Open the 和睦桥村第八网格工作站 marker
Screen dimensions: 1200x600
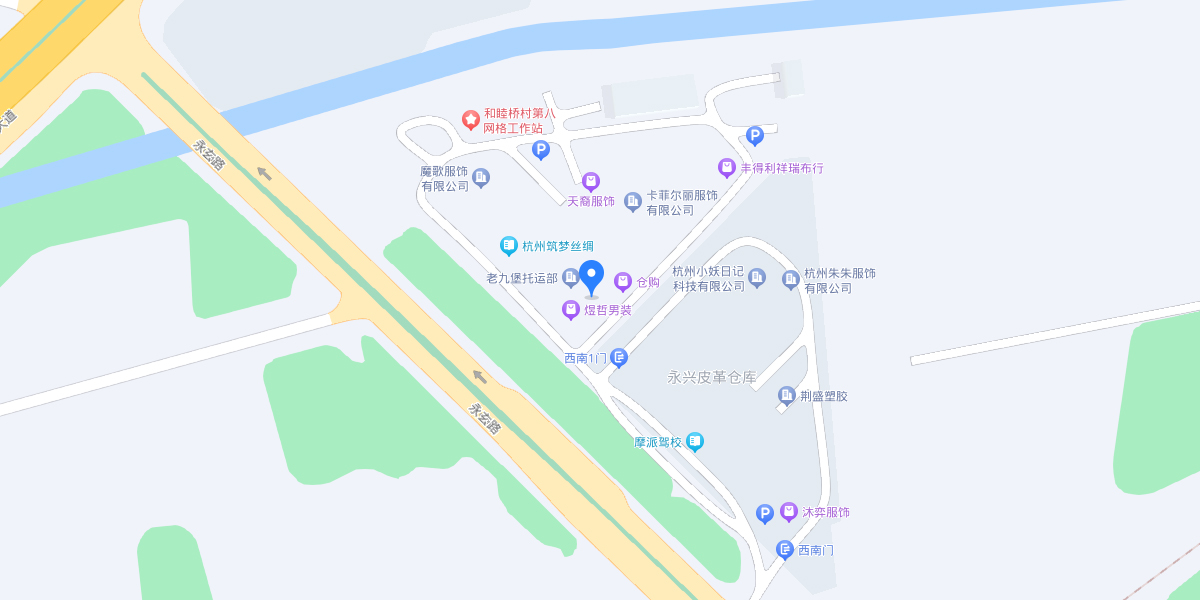[x=470, y=120]
